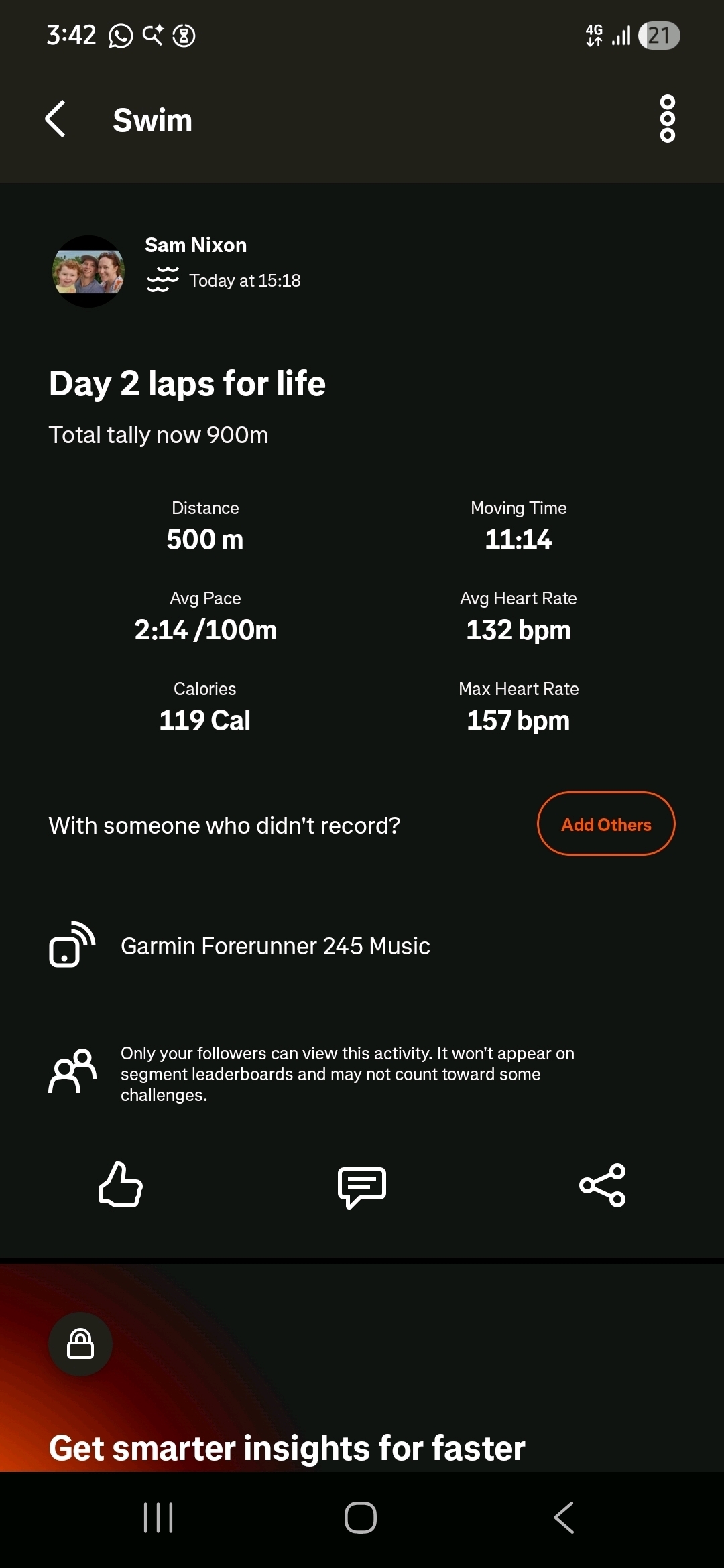Tap the Add Others button
The width and height of the screenshot is (724, 1568).
point(605,824)
